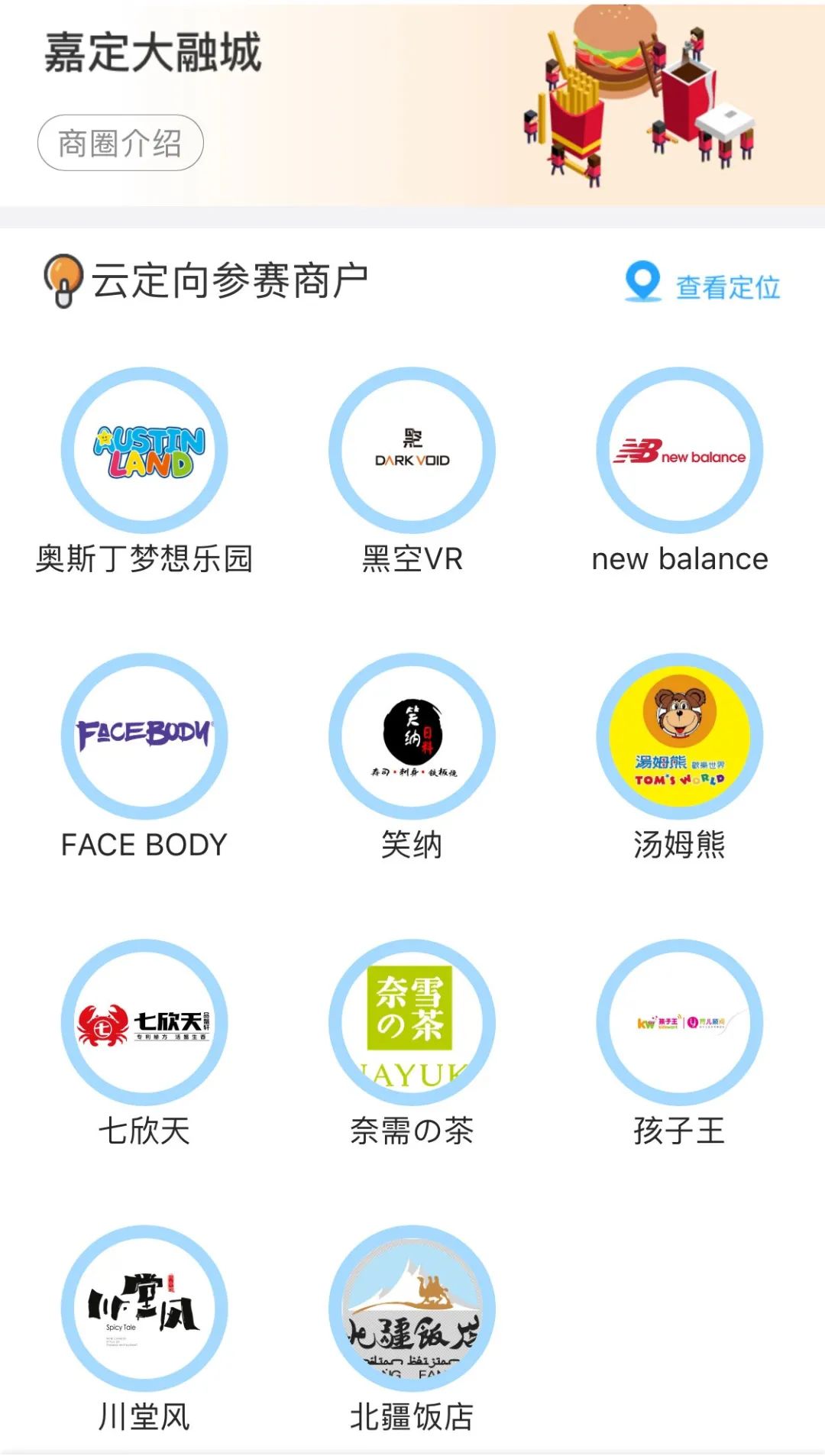Select the 川堂风 merchant
Viewport: 825px width, 1456px height.
pyautogui.click(x=144, y=1308)
